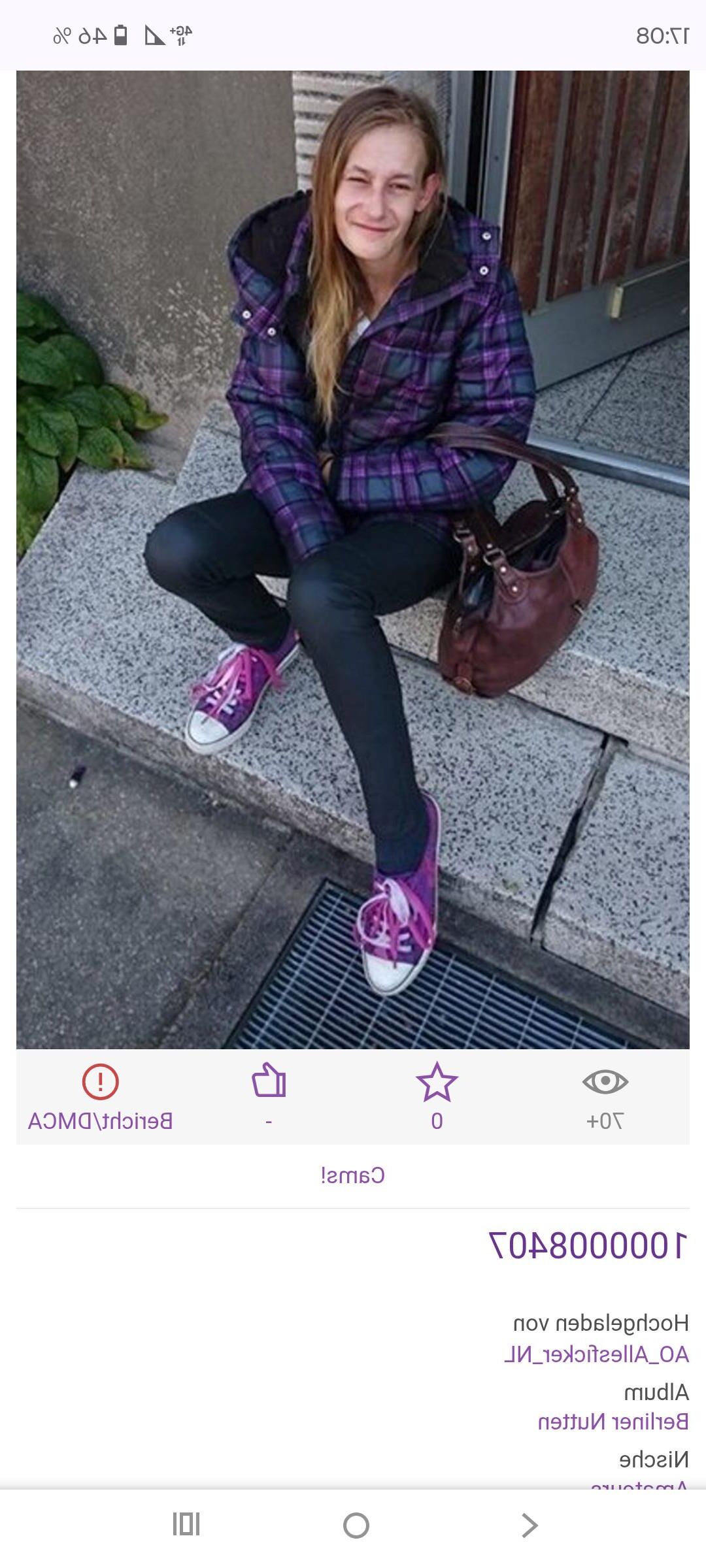Open the recent apps view

(186, 1526)
